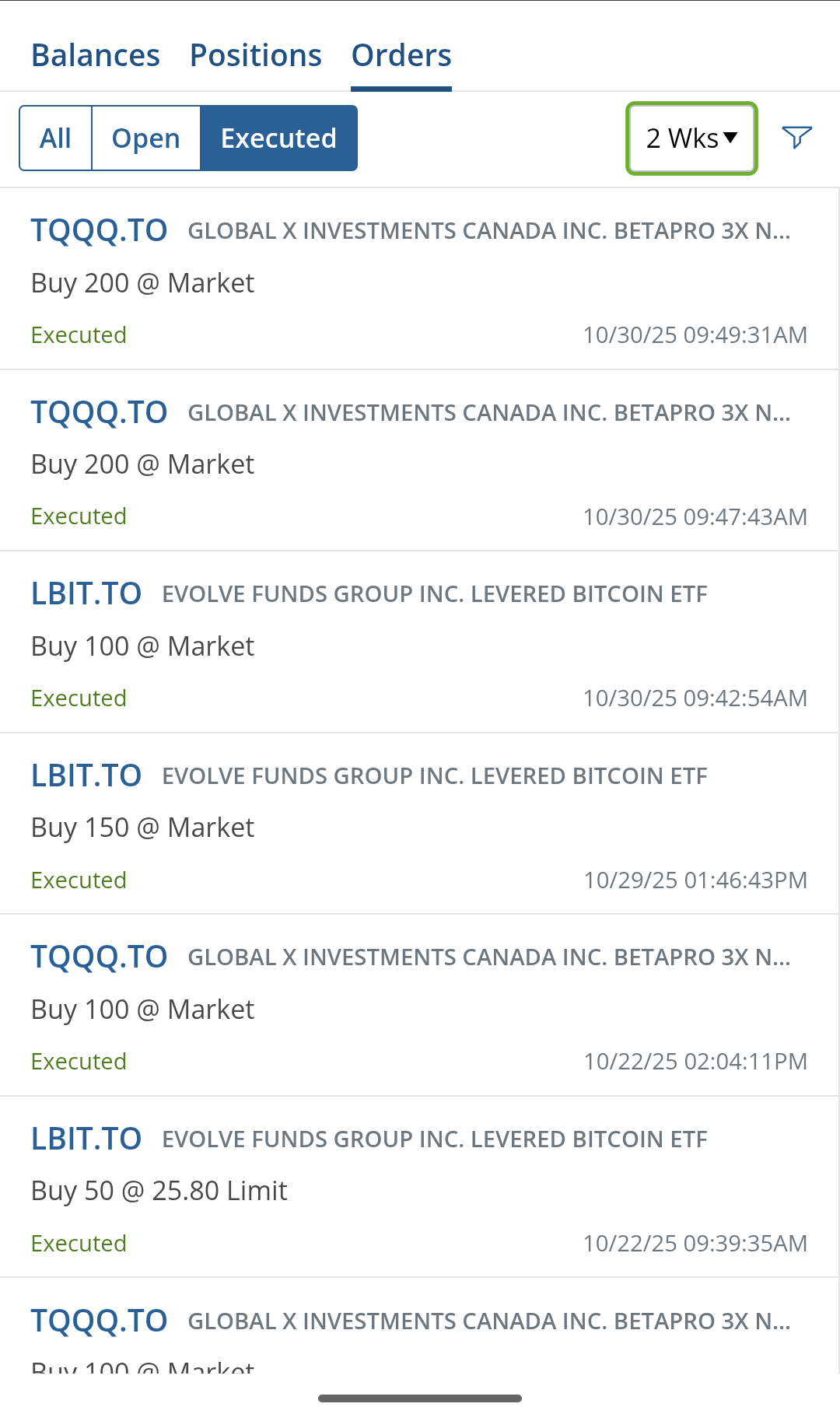Switch to the Positions tab
The width and height of the screenshot is (840, 1421).
(256, 56)
